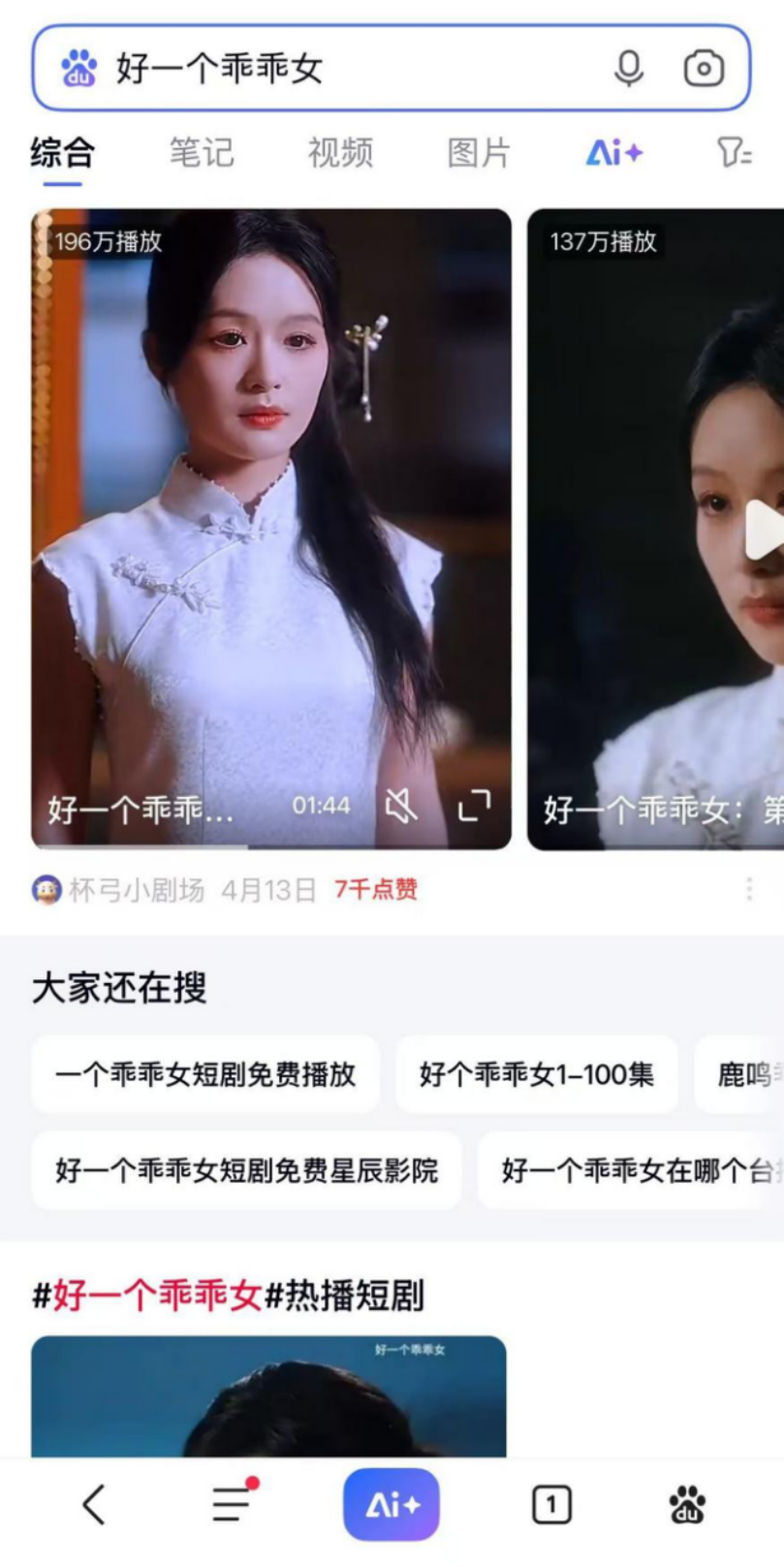Start voice search with the microphone
This screenshot has width=784, height=1567.
[629, 68]
